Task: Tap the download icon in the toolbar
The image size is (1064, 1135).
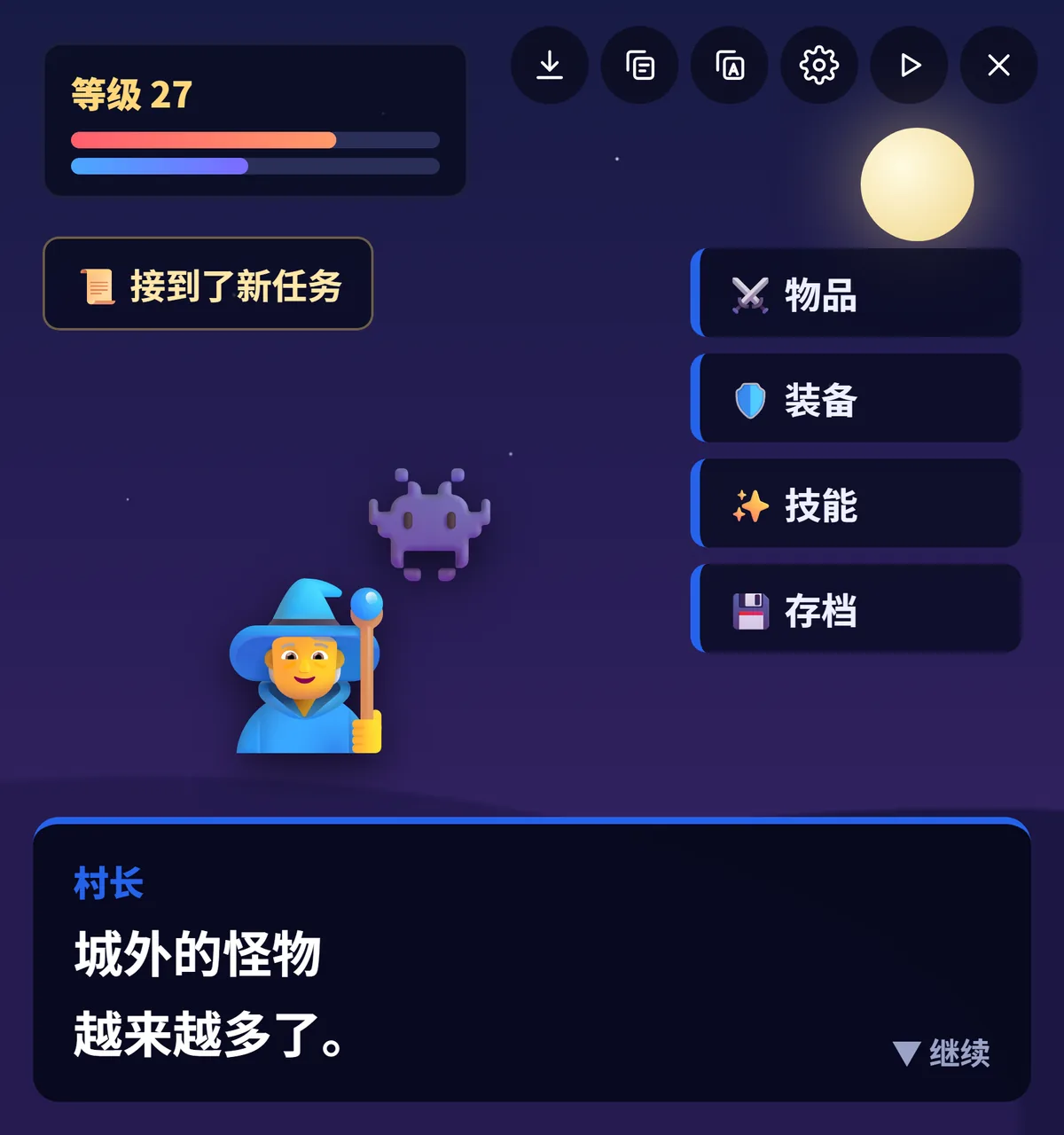Action: tap(550, 65)
